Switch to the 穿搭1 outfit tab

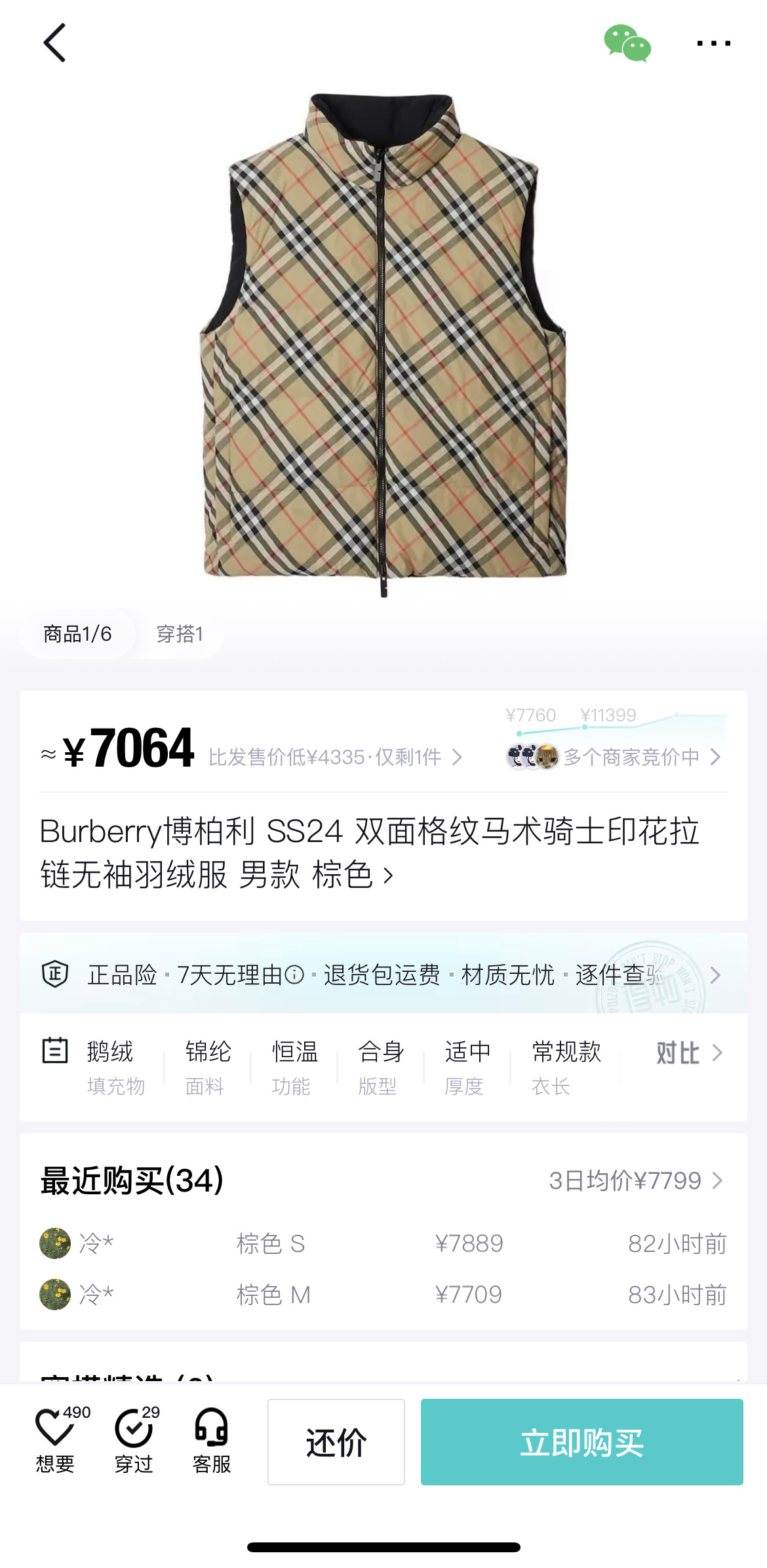pos(180,634)
